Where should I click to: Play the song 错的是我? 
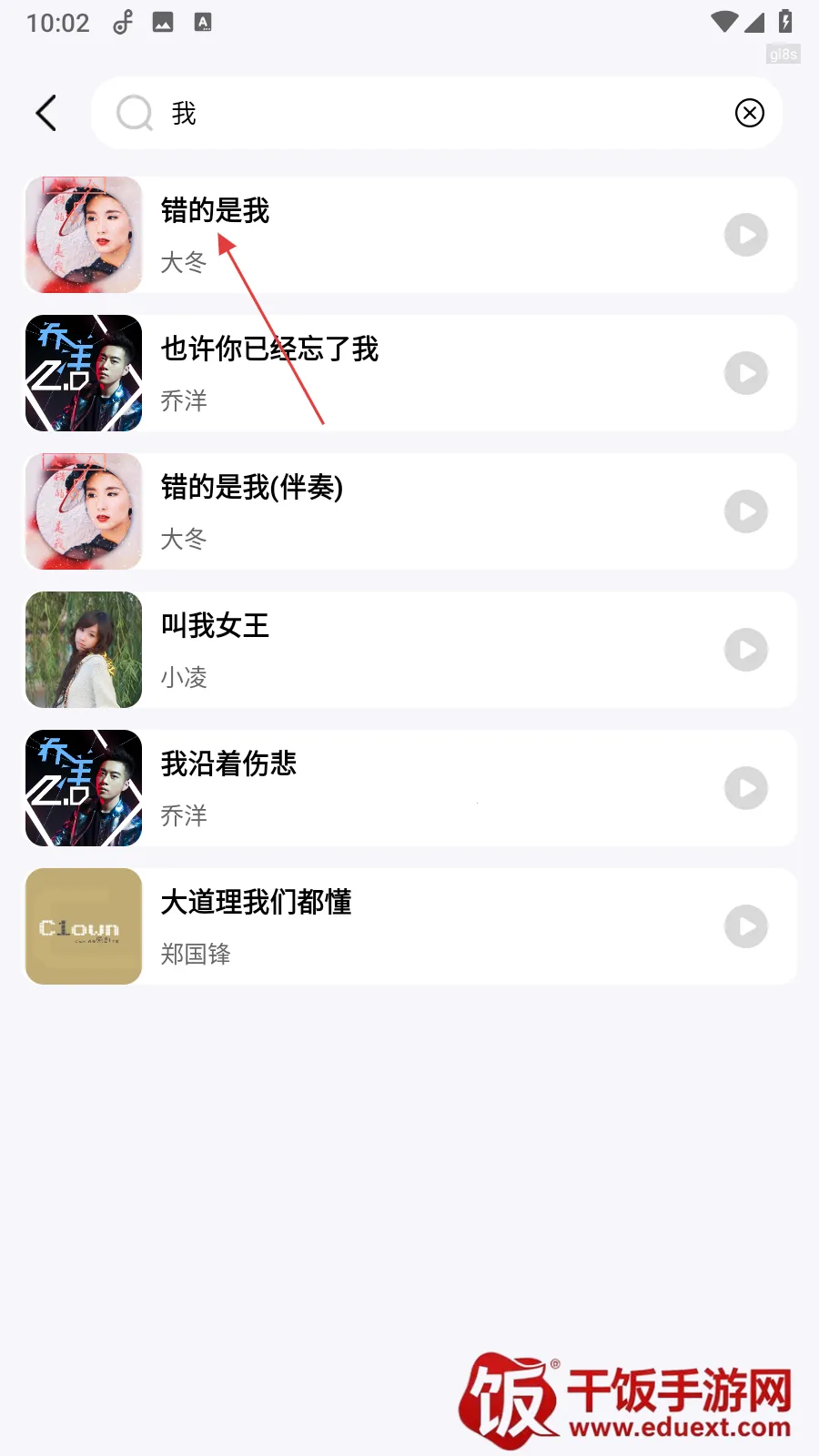(x=745, y=235)
